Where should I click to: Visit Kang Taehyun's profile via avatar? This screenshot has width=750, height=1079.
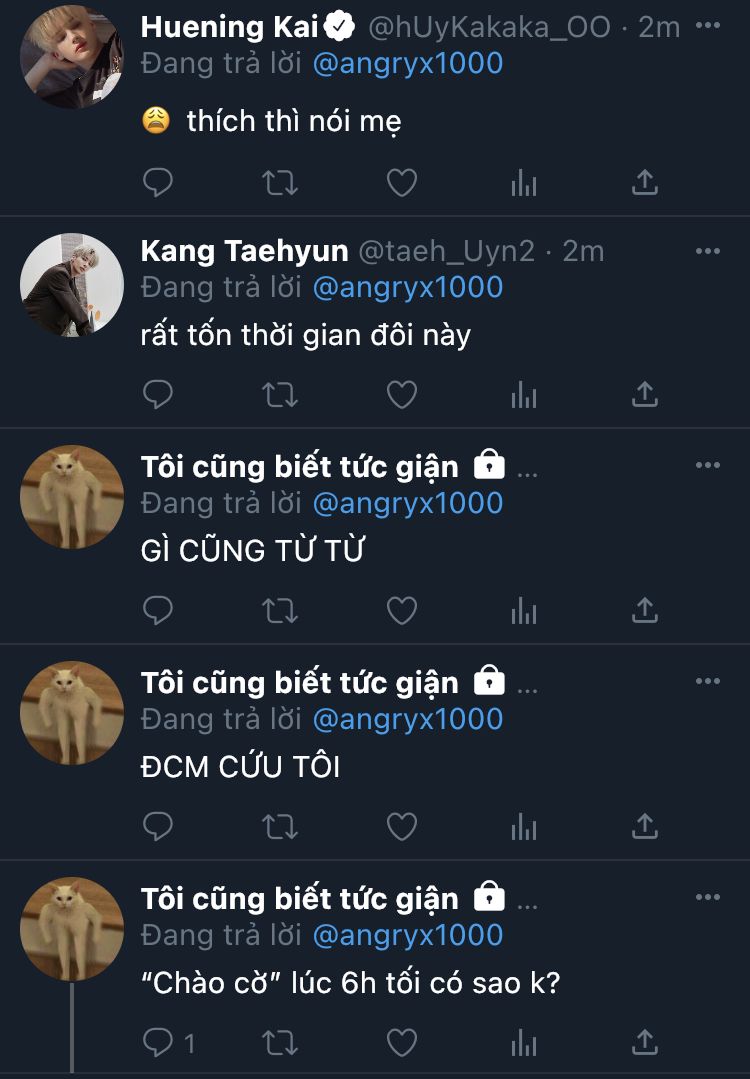[71, 285]
